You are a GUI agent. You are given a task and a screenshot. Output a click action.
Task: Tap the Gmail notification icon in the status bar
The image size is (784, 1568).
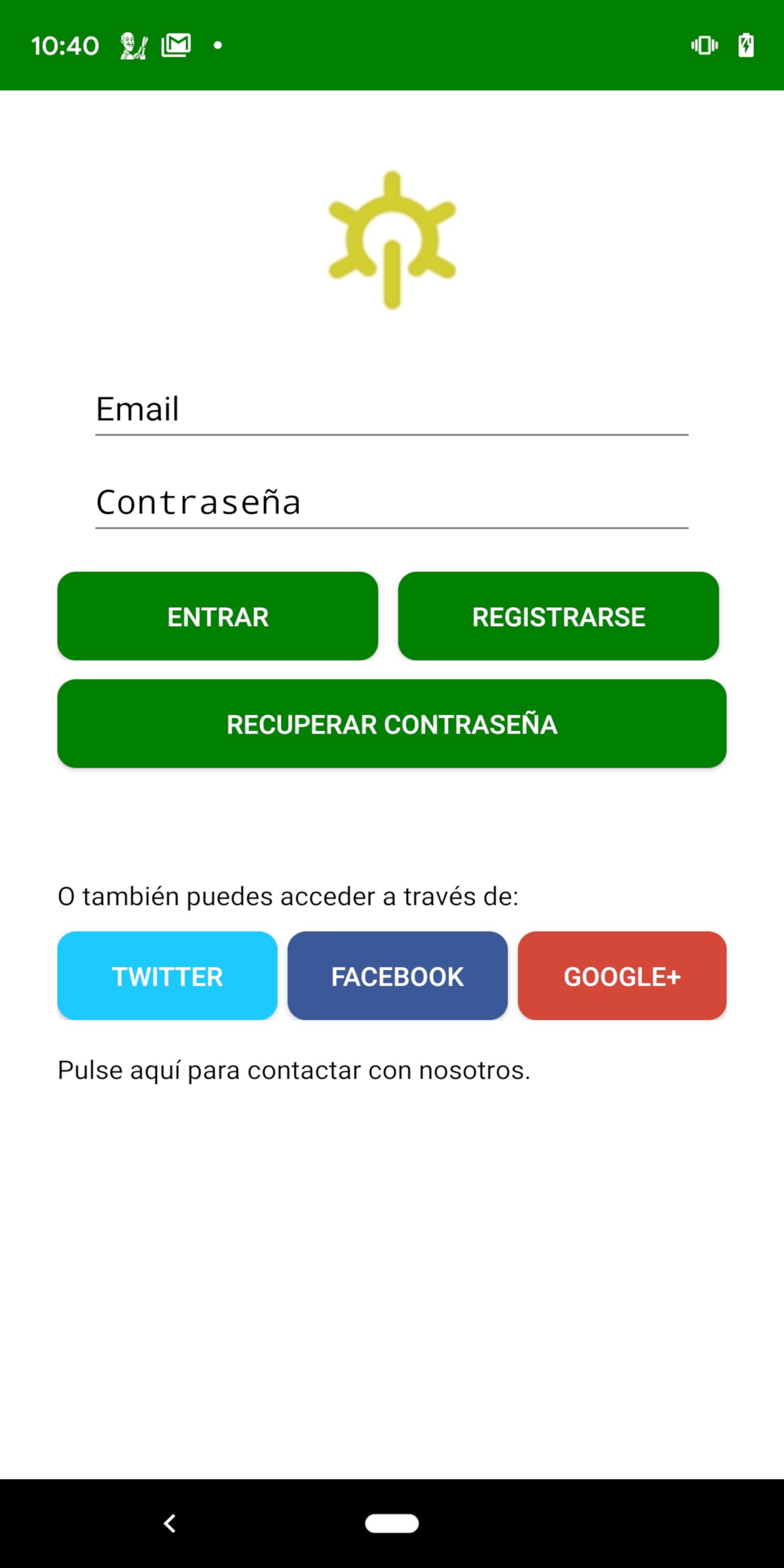pyautogui.click(x=175, y=45)
